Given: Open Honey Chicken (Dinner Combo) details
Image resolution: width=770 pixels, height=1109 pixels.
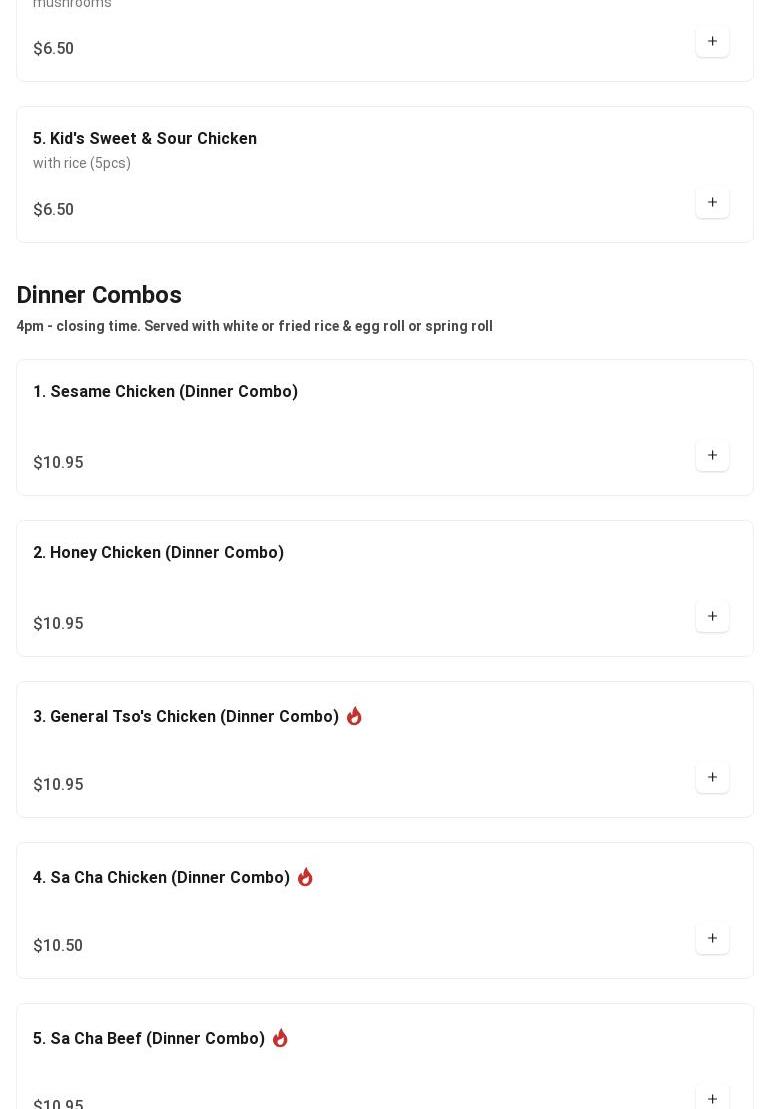Looking at the screenshot, I should coord(158,553).
